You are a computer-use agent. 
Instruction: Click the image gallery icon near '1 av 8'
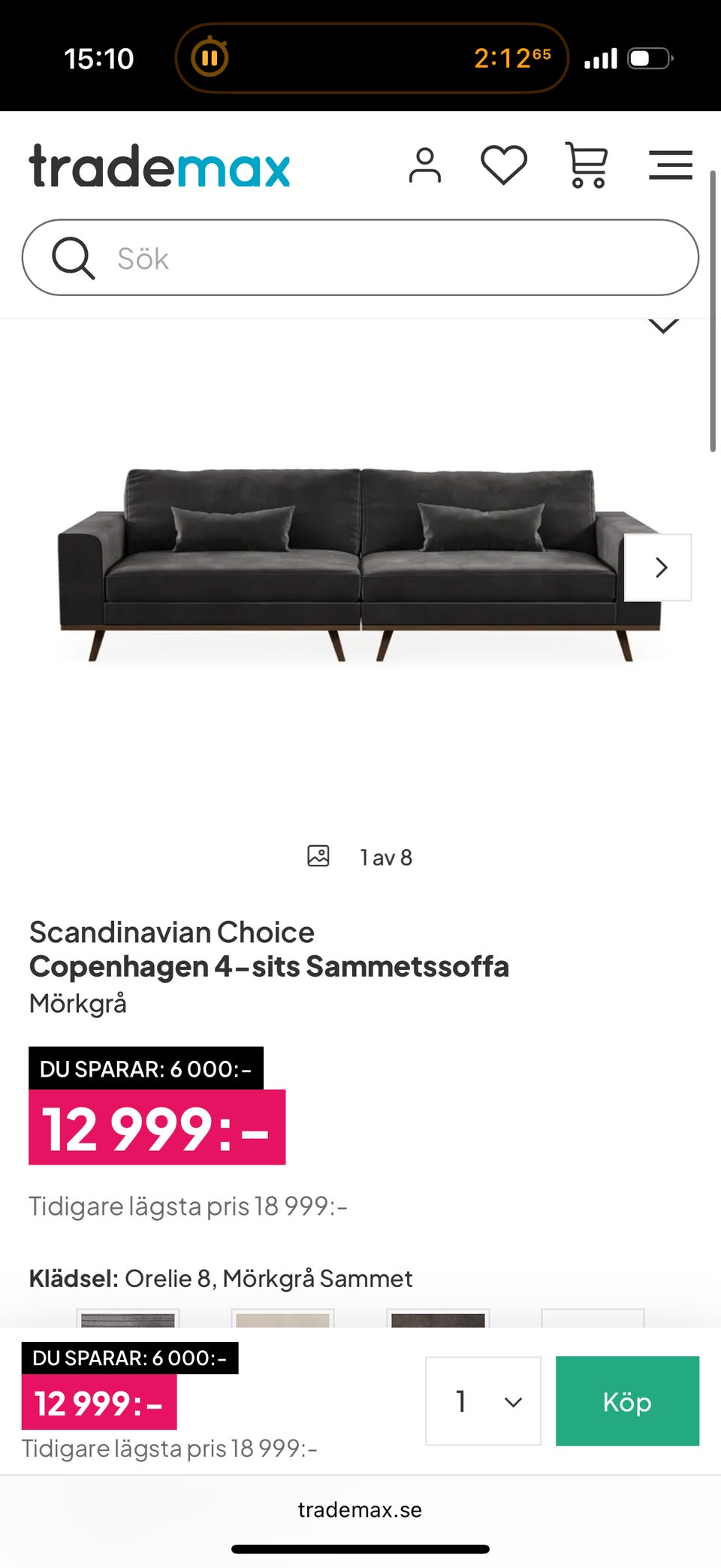tap(318, 855)
